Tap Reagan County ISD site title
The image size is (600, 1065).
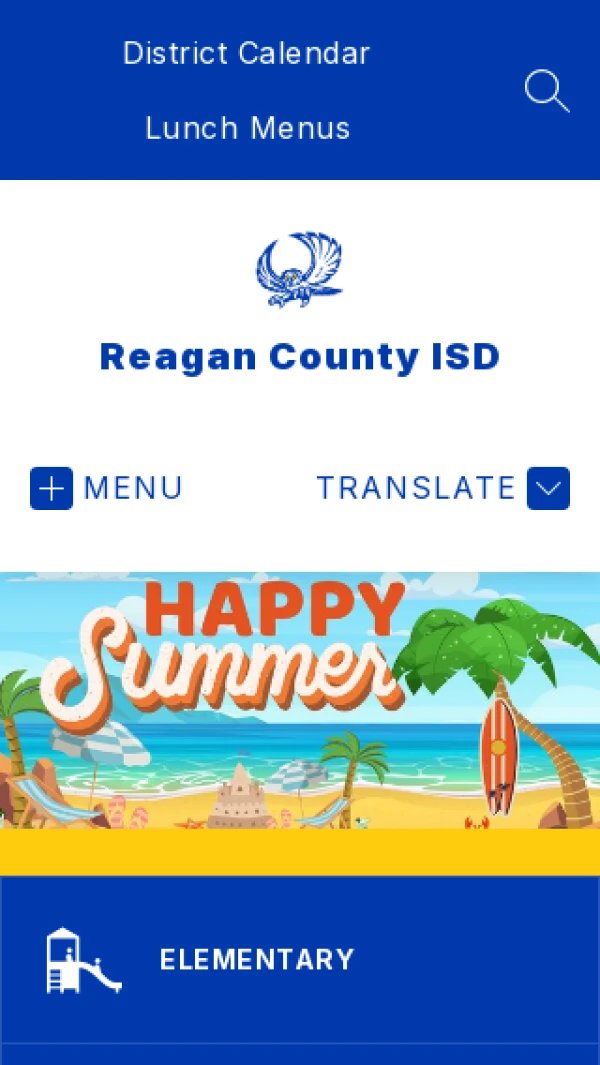[300, 357]
